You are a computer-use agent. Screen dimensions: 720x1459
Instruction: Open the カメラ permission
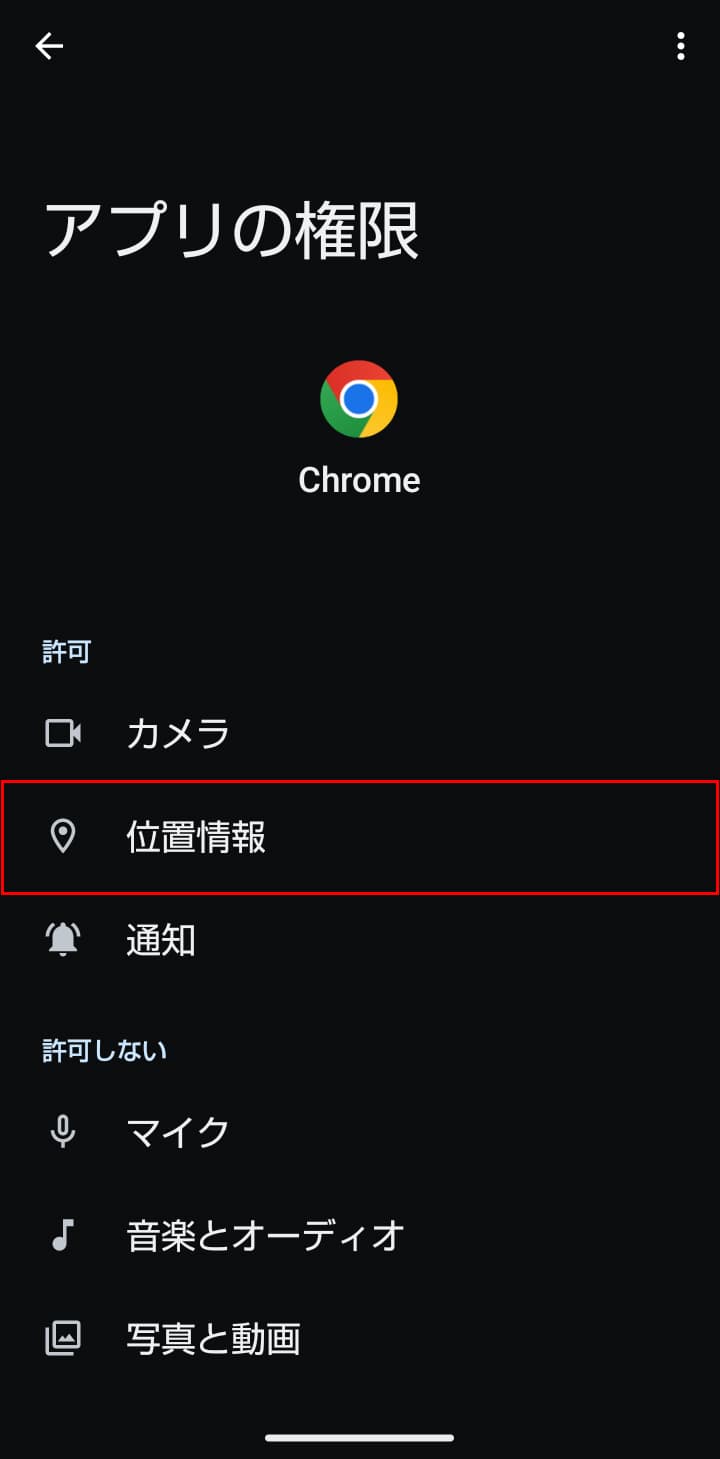[360, 734]
